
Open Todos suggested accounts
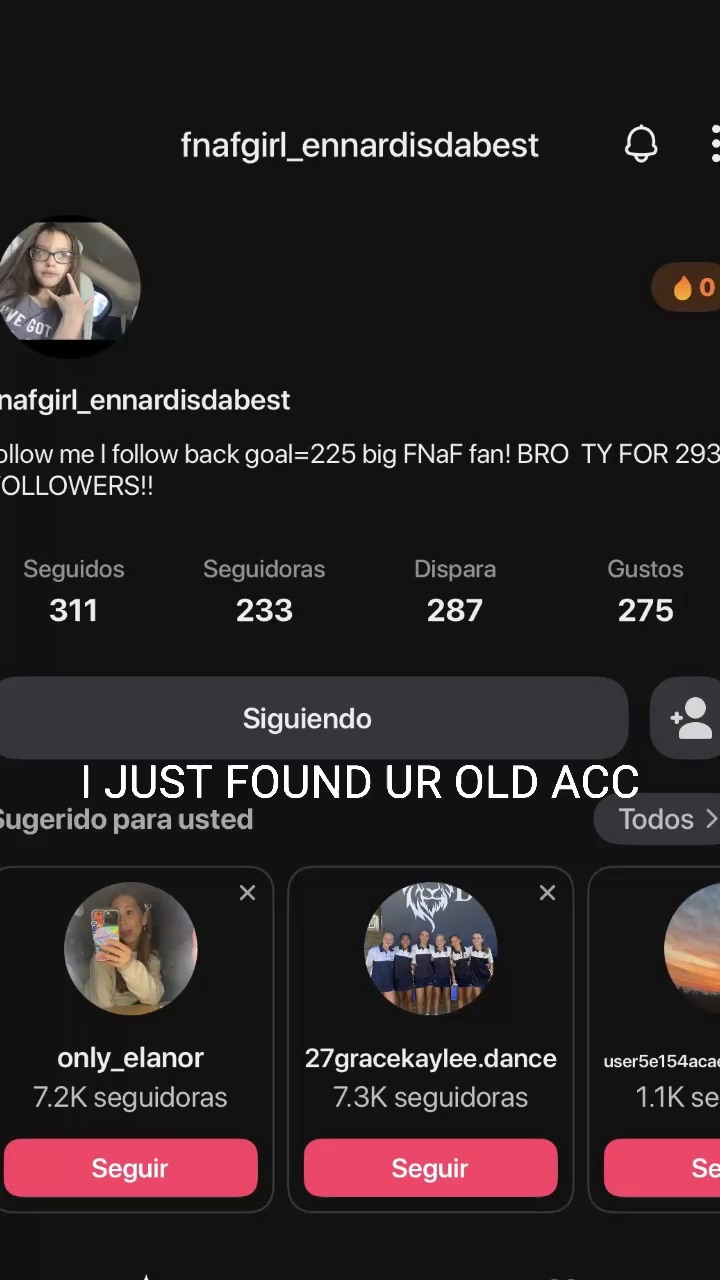pos(664,819)
